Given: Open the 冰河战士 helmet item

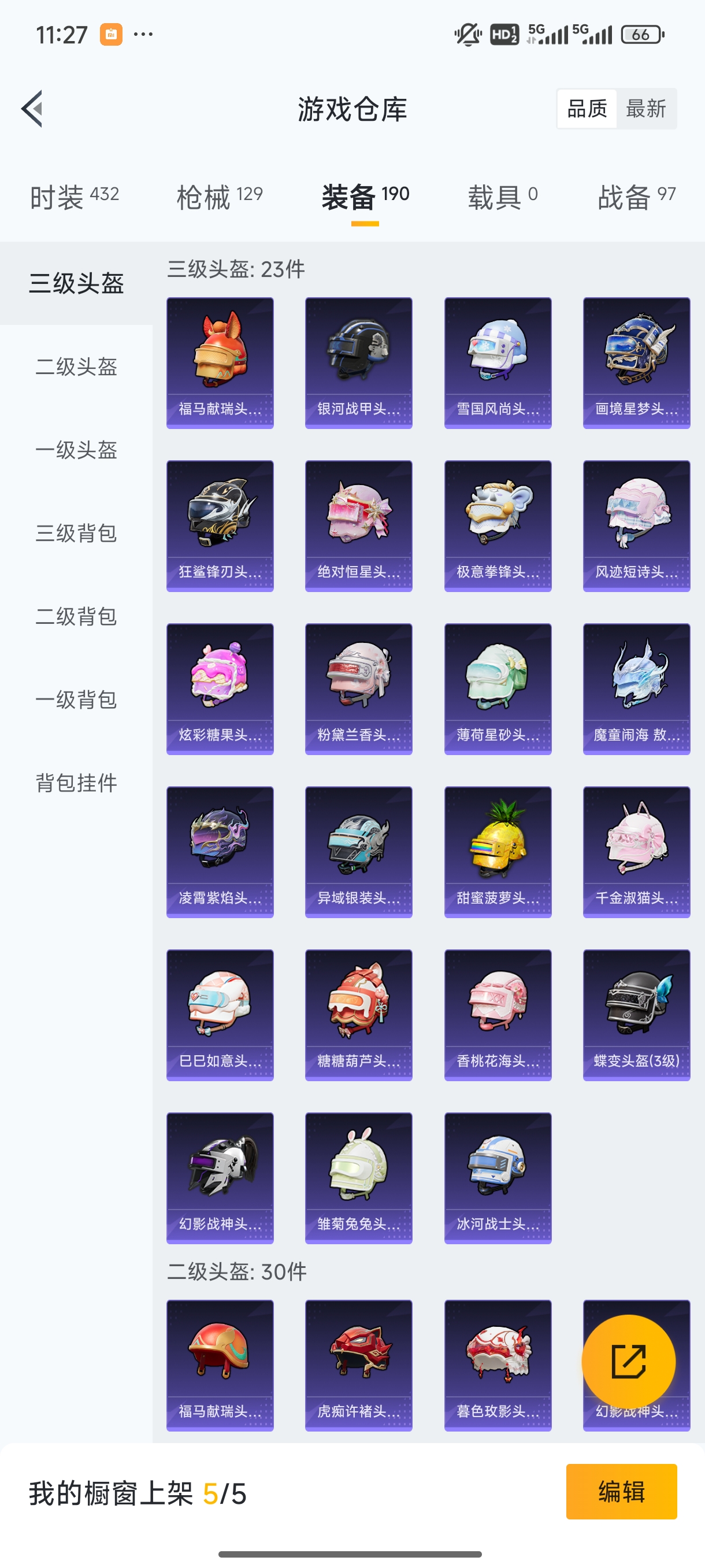Looking at the screenshot, I should pos(498,1178).
